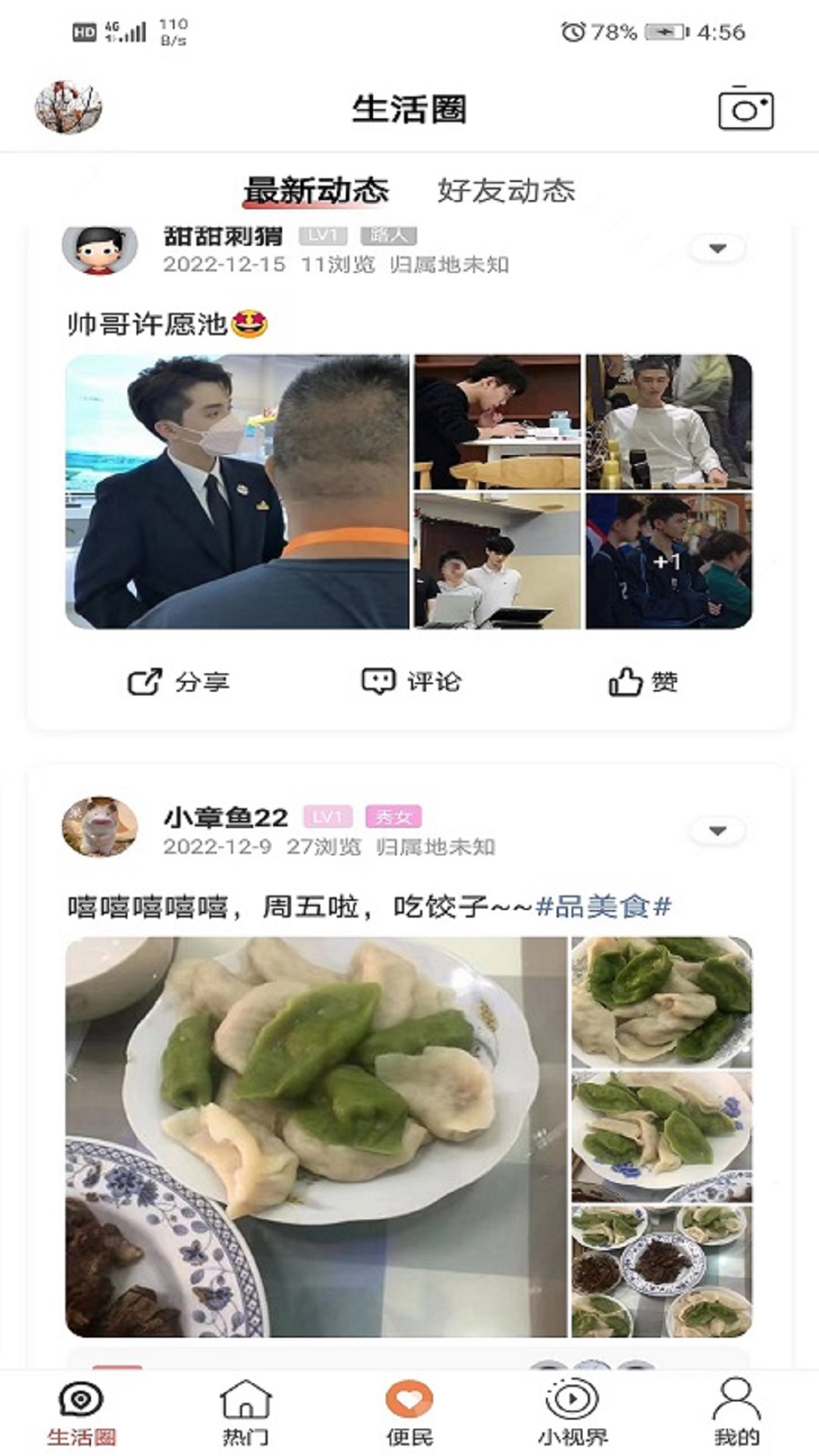Open my profile avatar at top

[x=68, y=107]
